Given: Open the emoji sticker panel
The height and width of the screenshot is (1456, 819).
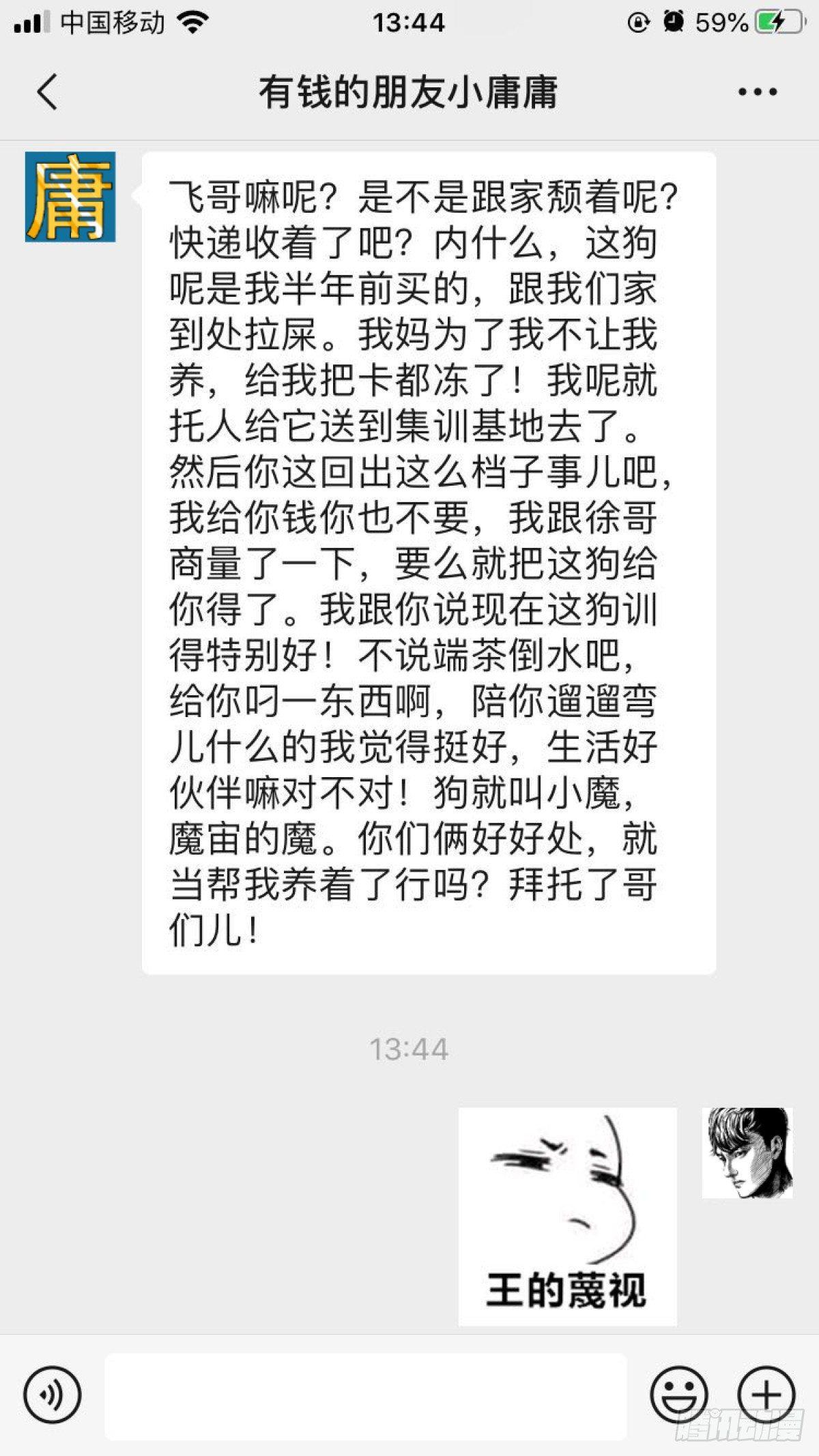Looking at the screenshot, I should tap(678, 1395).
